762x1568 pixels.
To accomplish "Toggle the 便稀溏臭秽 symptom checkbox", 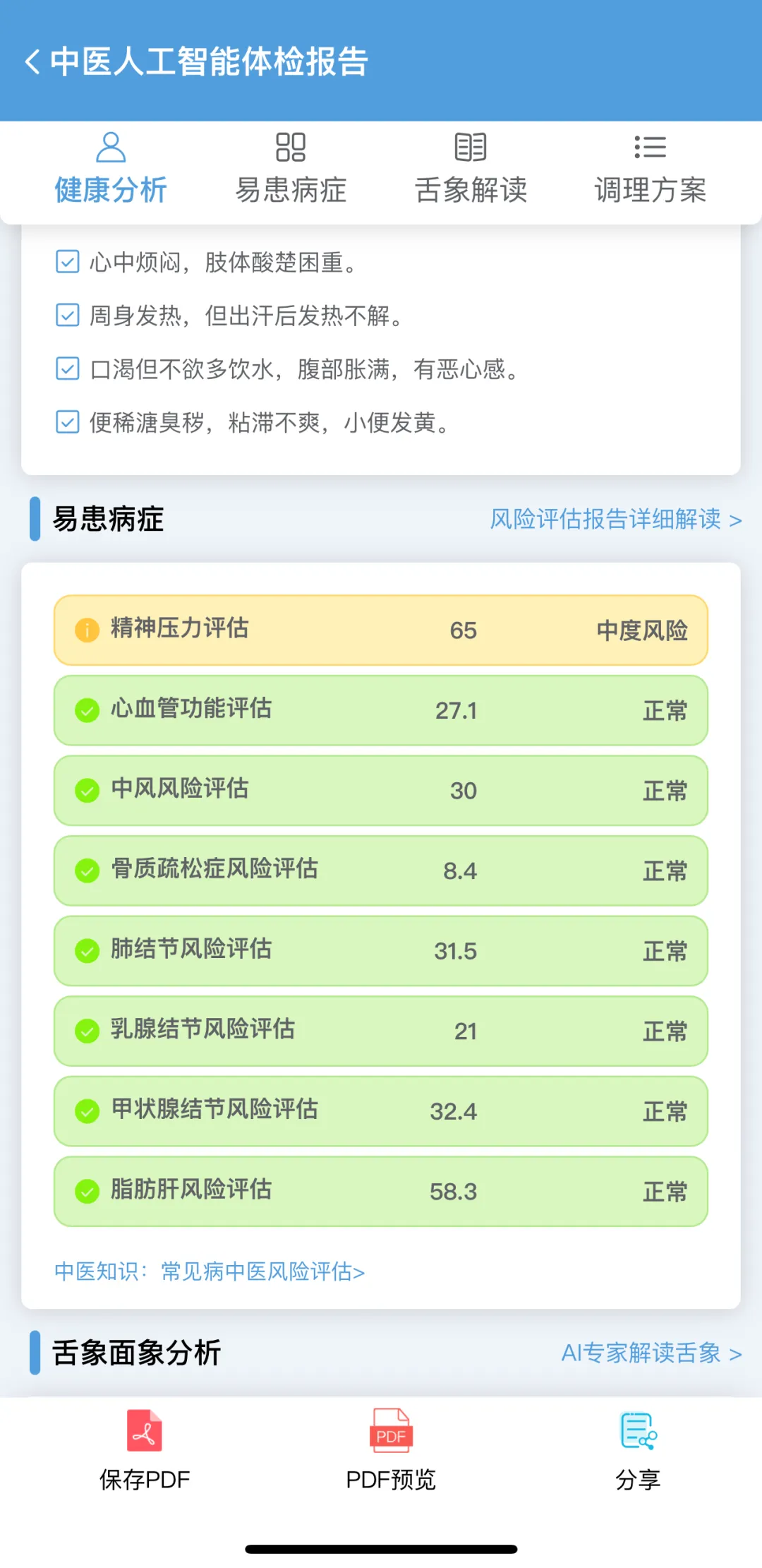I will tap(68, 422).
